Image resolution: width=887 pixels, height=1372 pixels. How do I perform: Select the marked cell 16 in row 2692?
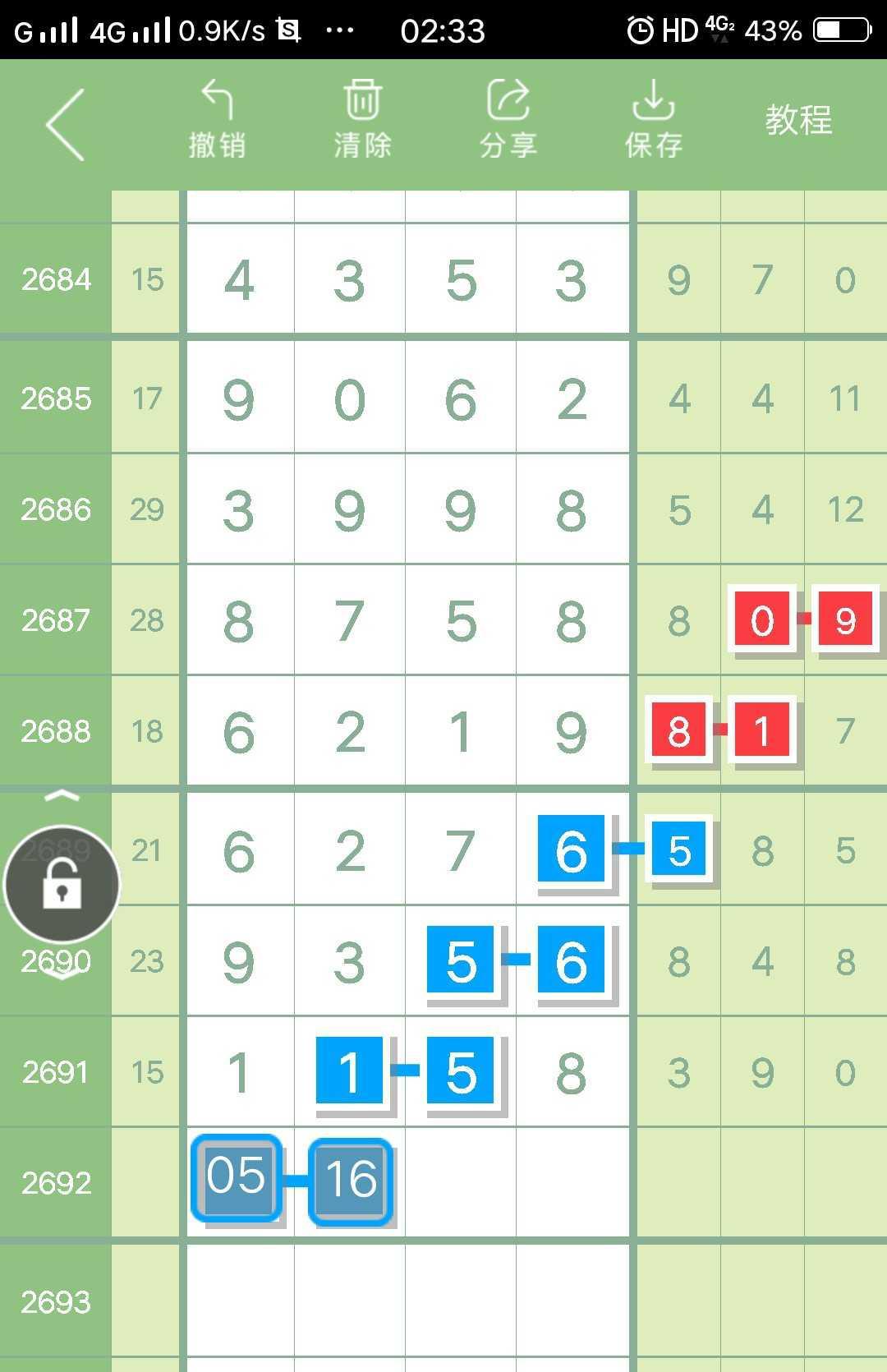[x=351, y=1181]
